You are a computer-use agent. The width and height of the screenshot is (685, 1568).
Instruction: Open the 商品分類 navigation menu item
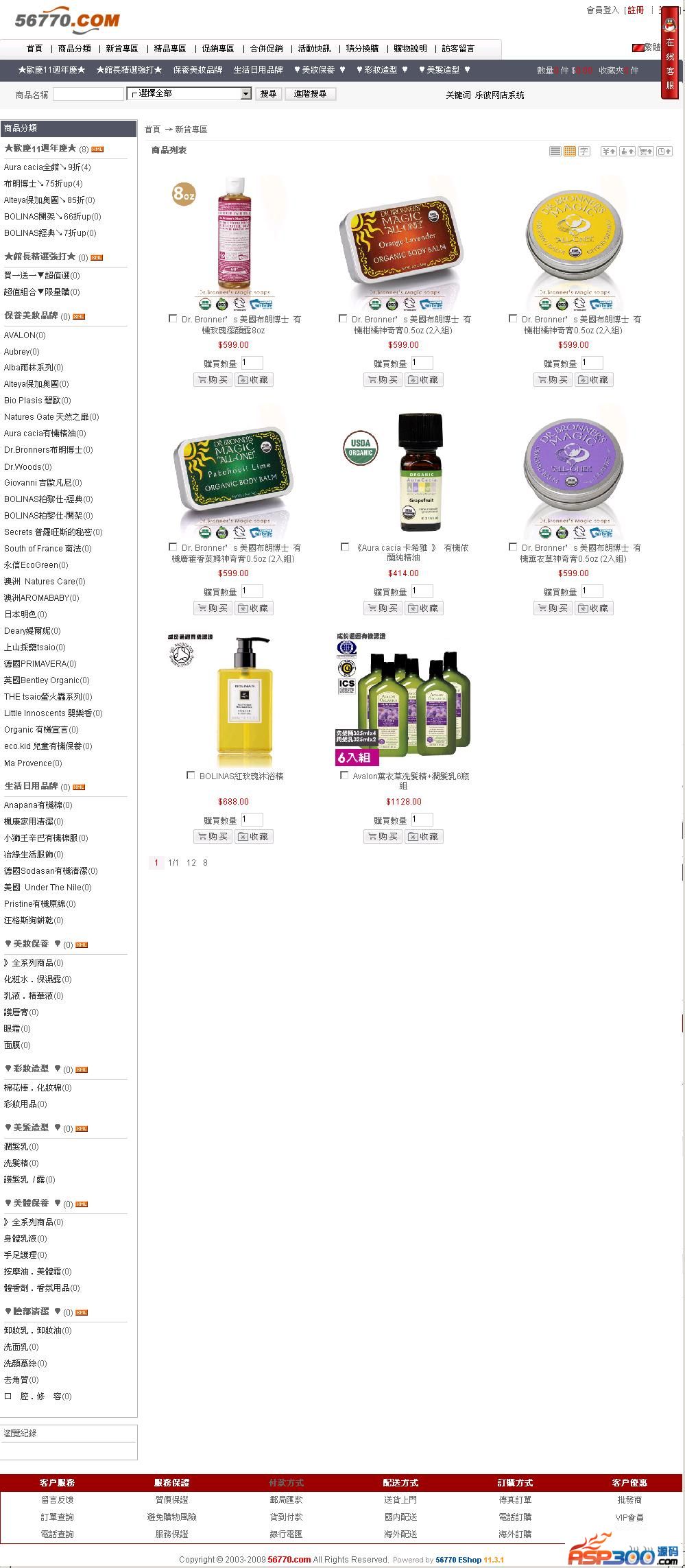tap(74, 49)
